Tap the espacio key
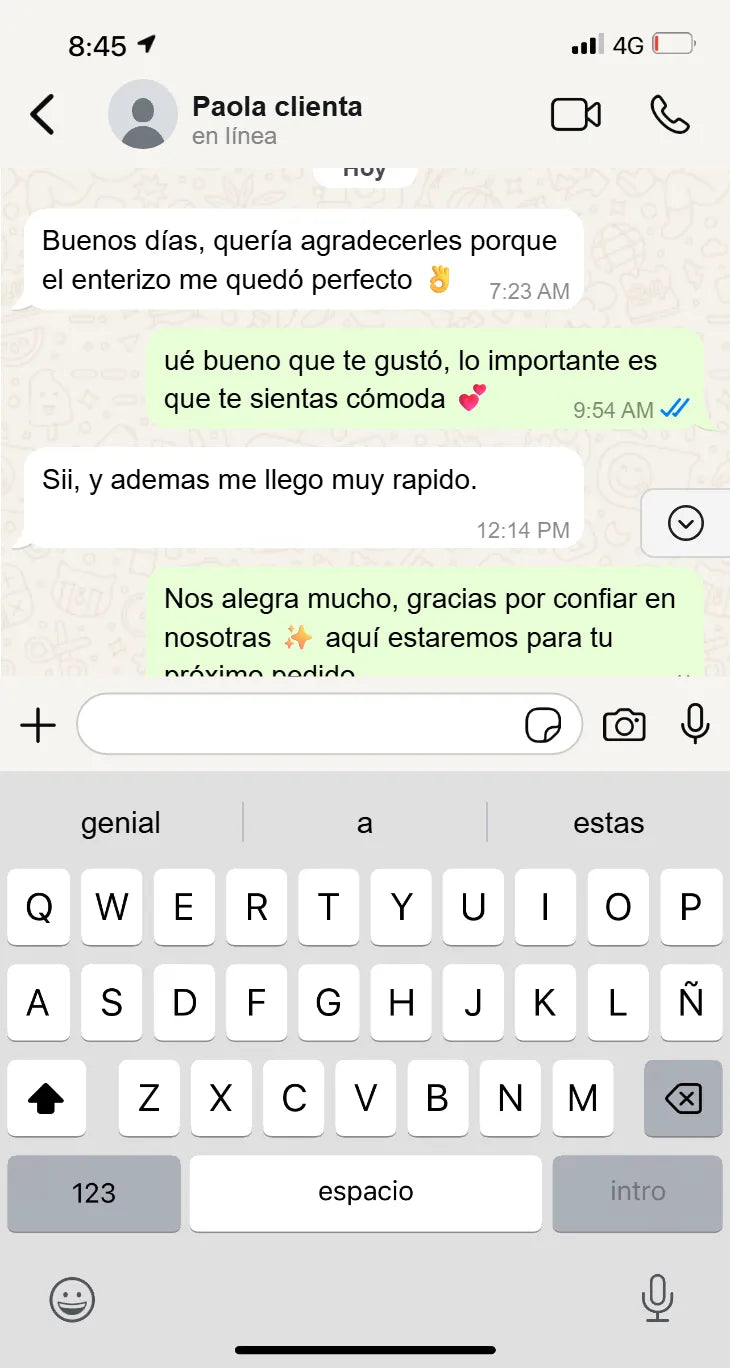This screenshot has width=730, height=1368. [365, 1193]
